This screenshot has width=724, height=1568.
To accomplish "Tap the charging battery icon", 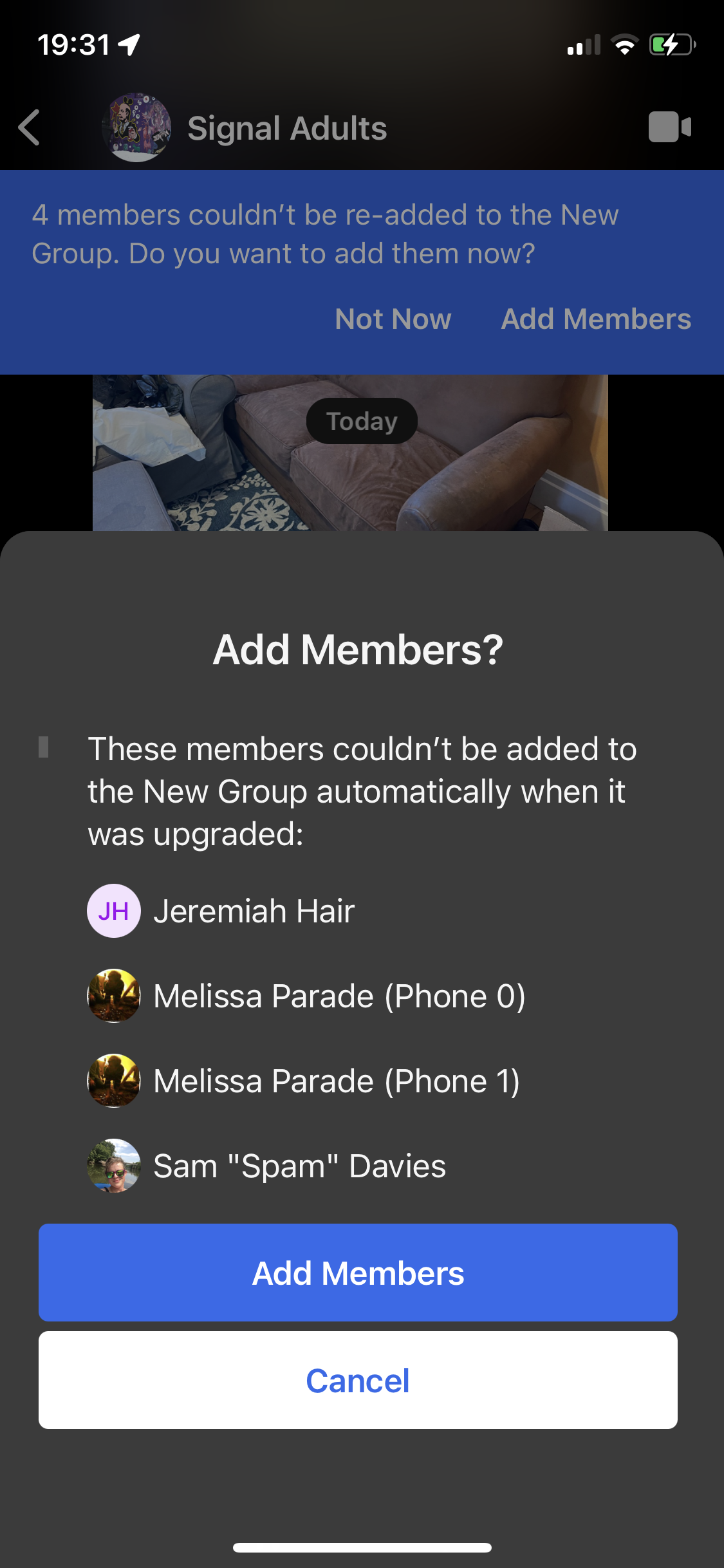I will click(671, 44).
